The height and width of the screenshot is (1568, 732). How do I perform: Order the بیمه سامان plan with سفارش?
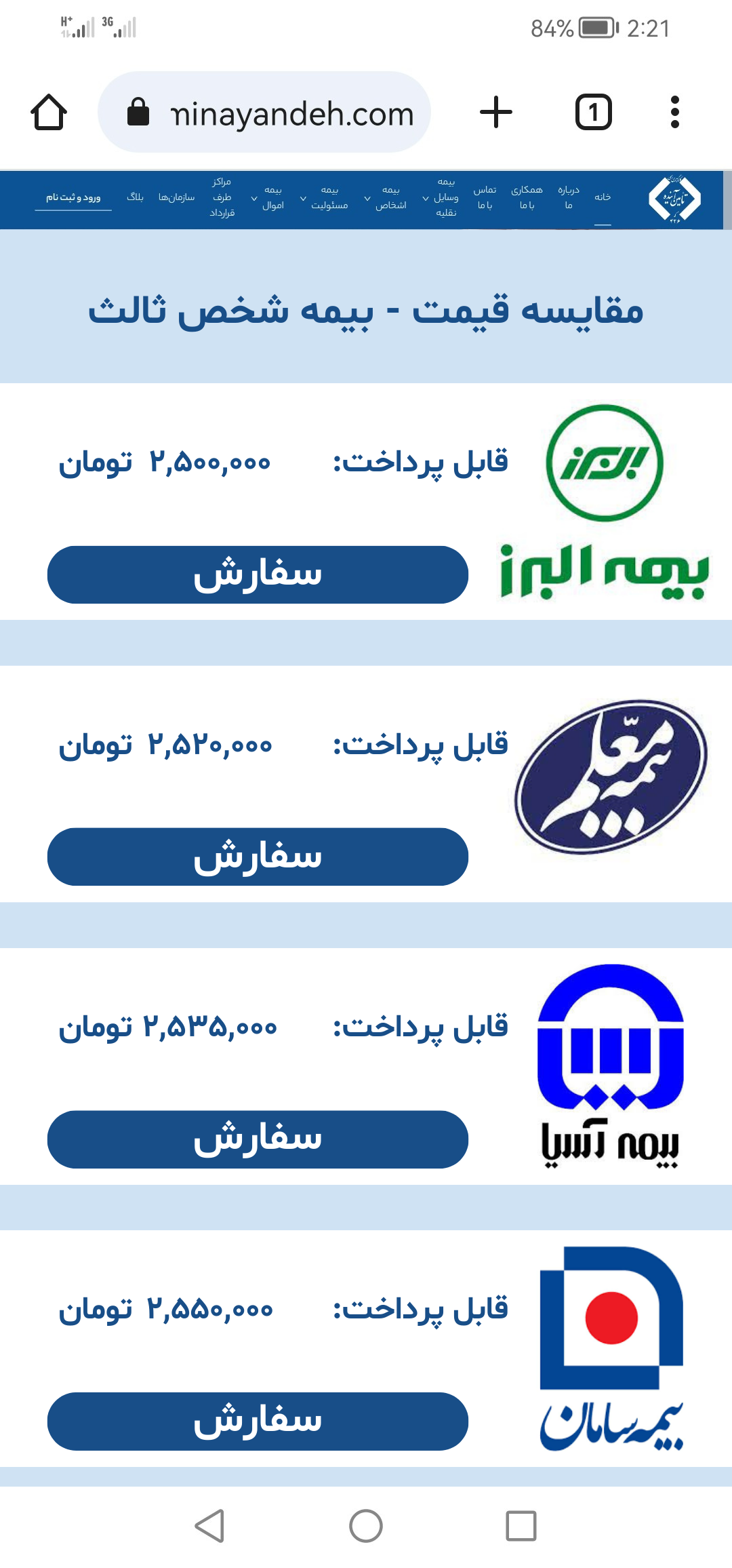pyautogui.click(x=258, y=1422)
